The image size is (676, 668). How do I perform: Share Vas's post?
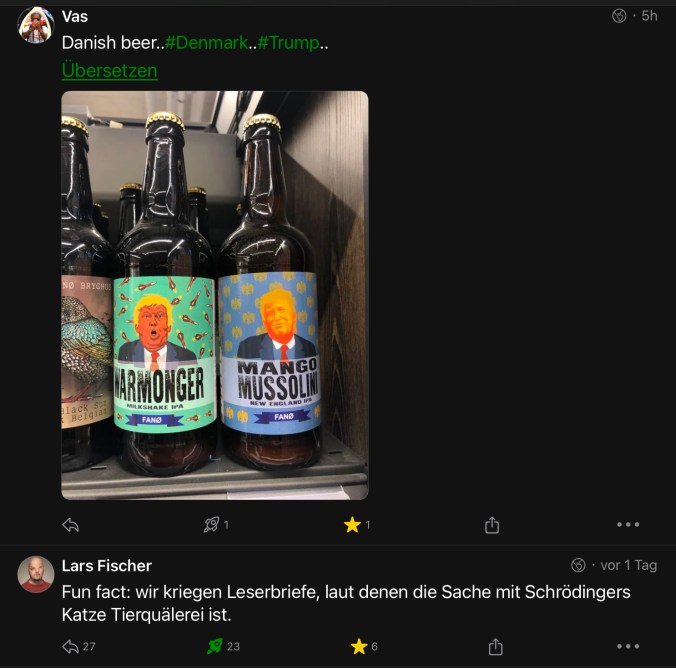click(492, 525)
